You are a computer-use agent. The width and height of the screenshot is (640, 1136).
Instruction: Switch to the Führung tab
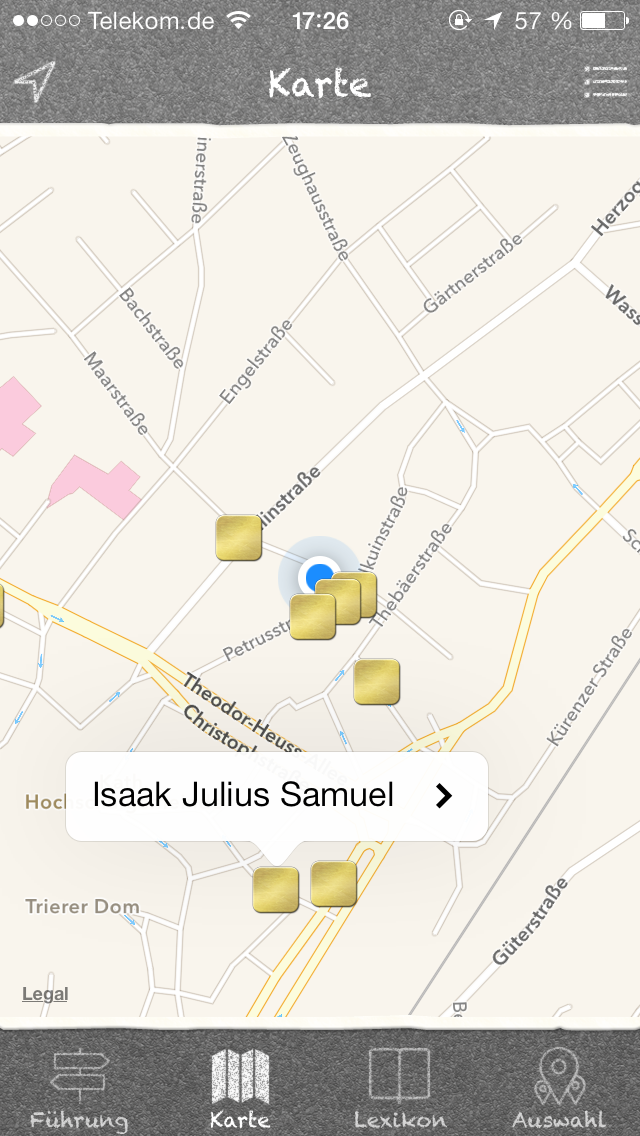pyautogui.click(x=79, y=1090)
